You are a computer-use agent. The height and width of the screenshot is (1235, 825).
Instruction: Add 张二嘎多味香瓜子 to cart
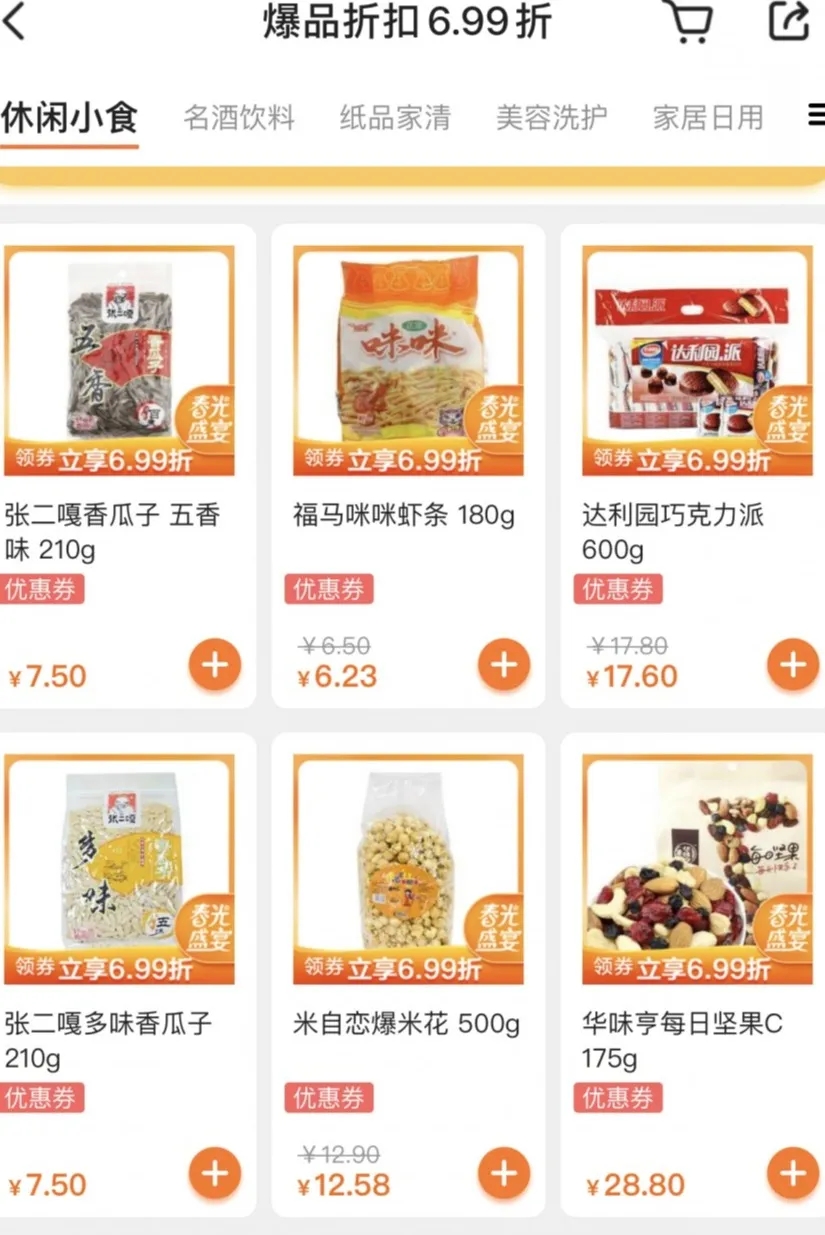click(x=215, y=1173)
